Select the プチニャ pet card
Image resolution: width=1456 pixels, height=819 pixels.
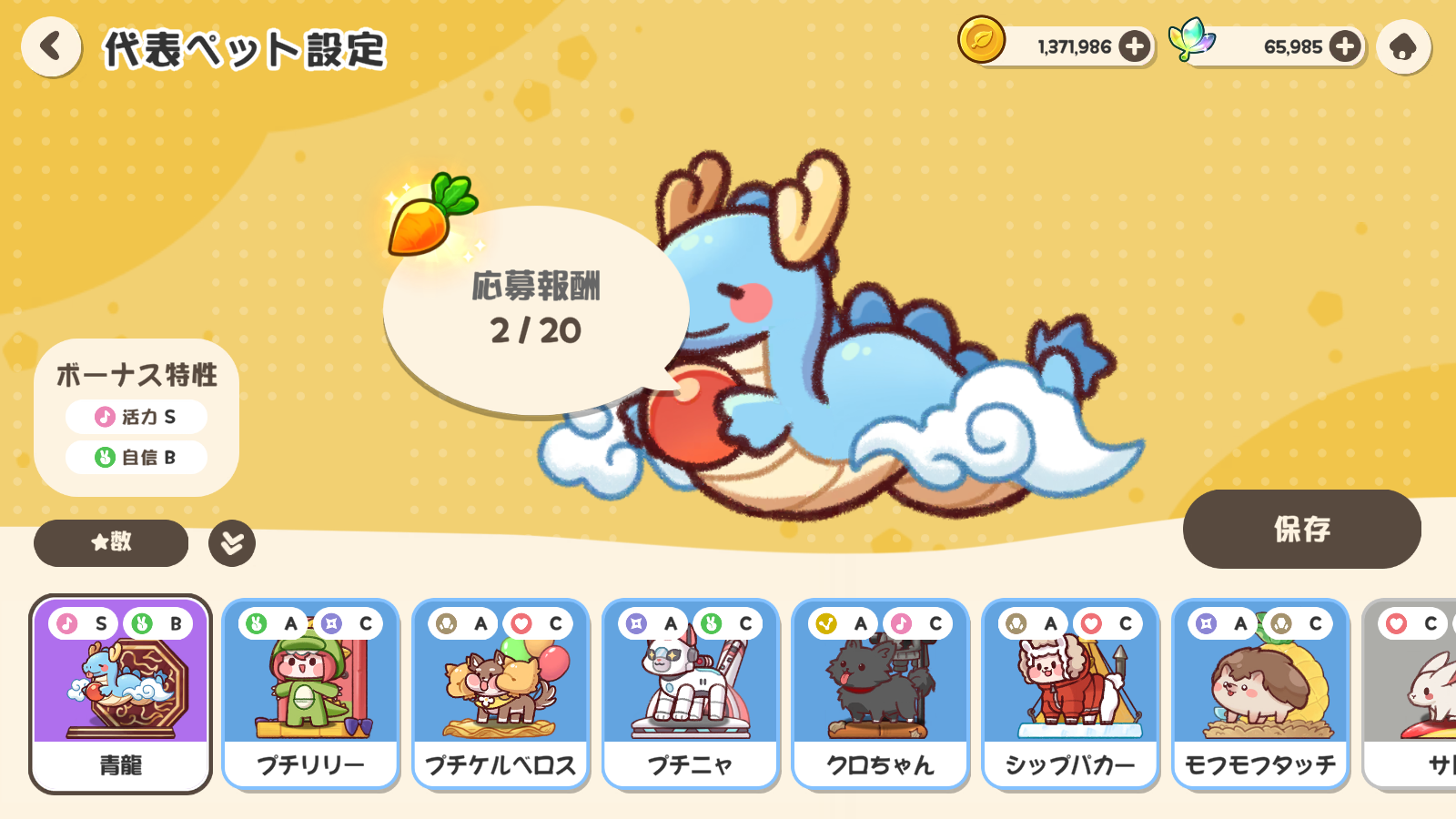pos(691,693)
